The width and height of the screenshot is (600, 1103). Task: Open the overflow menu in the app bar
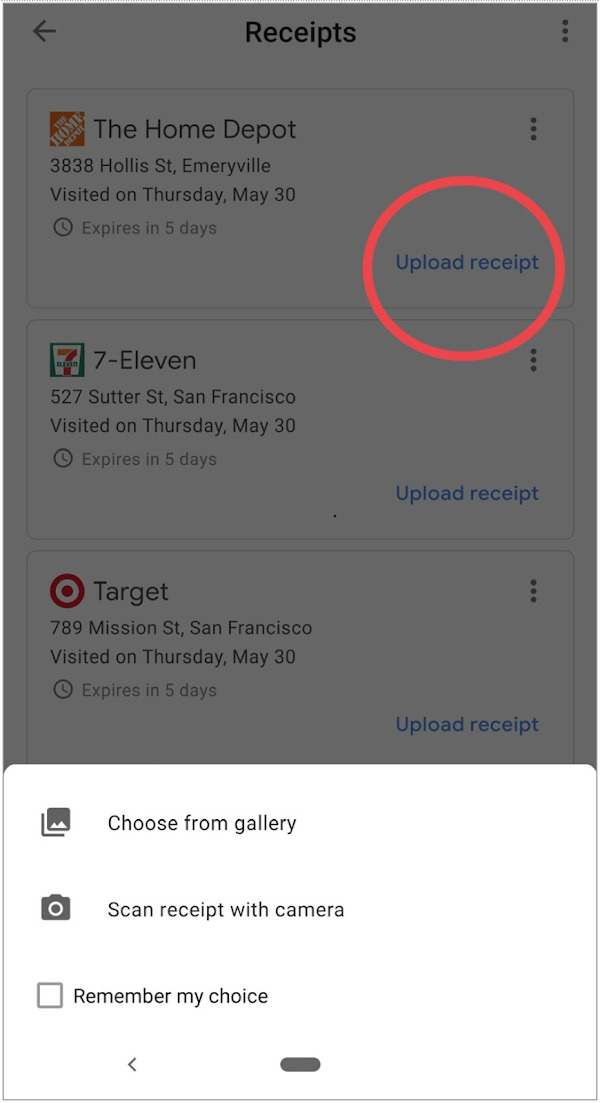point(565,32)
